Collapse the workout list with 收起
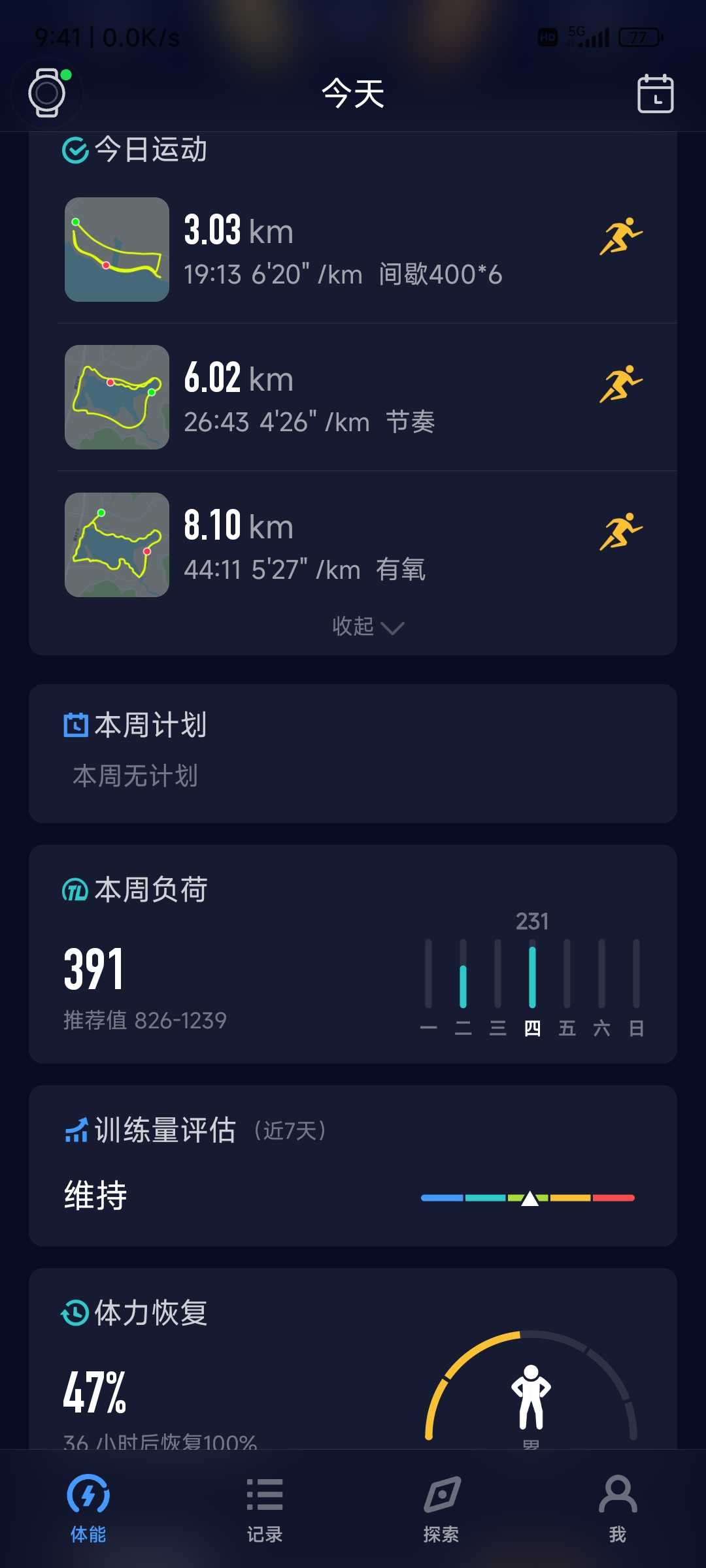The width and height of the screenshot is (706, 1568). (x=368, y=627)
